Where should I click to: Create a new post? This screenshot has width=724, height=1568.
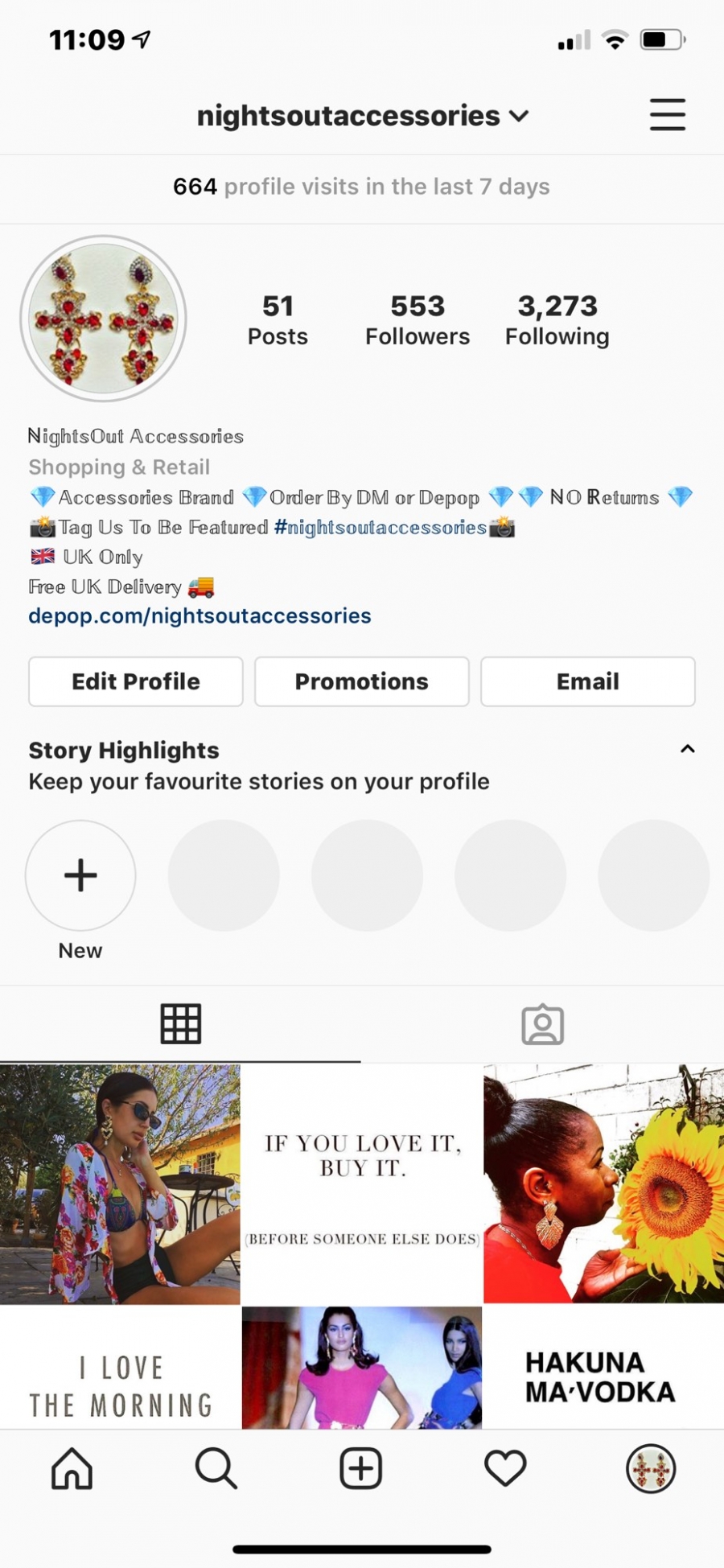point(360,1469)
